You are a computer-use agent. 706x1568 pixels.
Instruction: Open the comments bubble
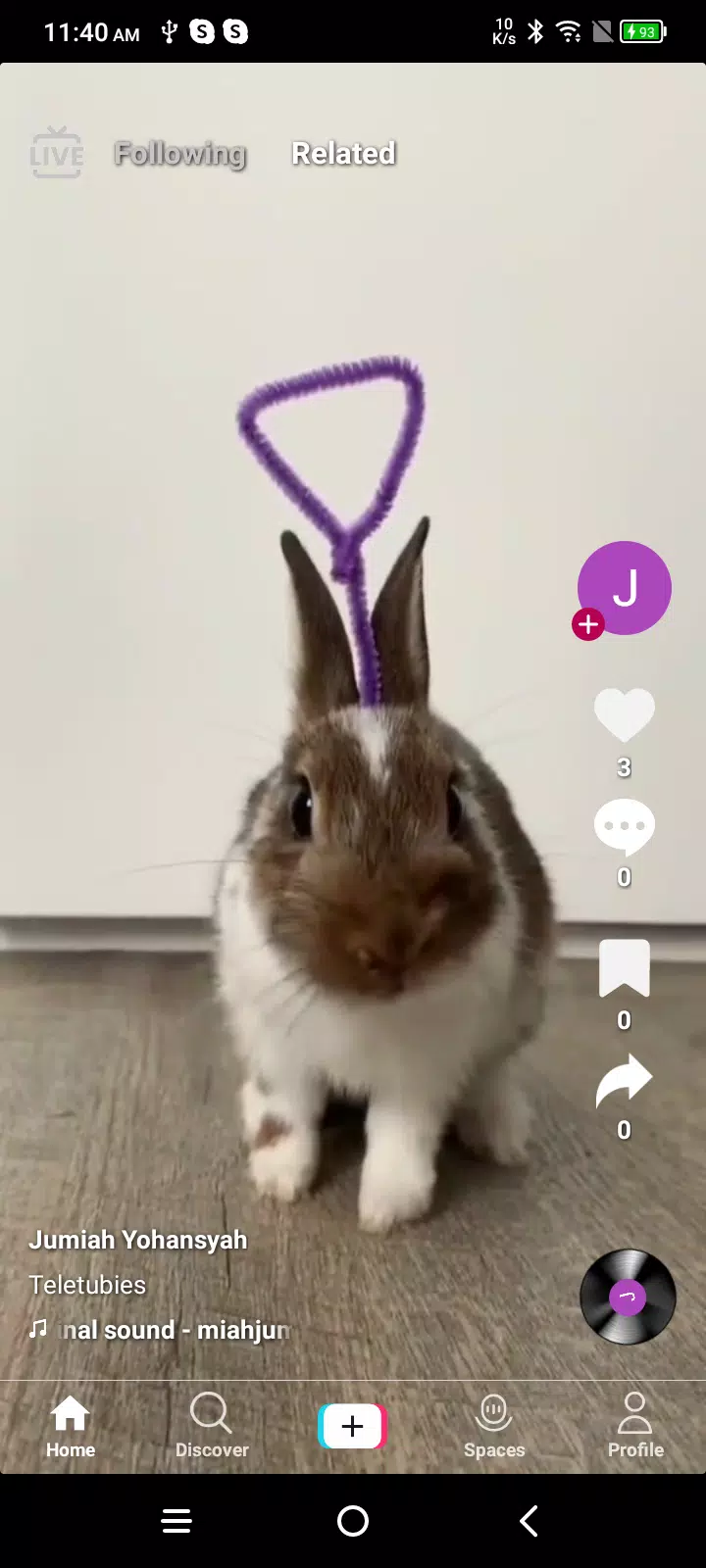tap(624, 826)
